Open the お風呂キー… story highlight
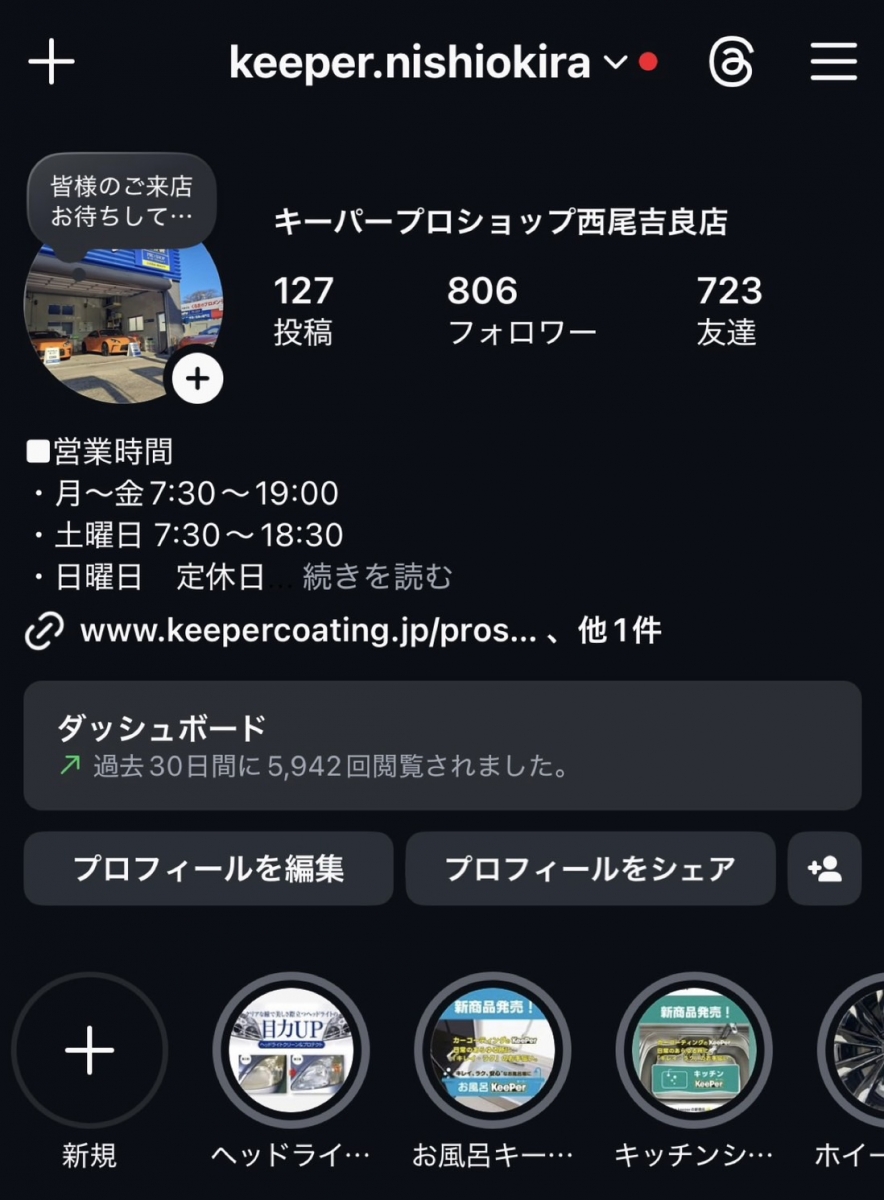The height and width of the screenshot is (1200, 884). pos(492,1051)
